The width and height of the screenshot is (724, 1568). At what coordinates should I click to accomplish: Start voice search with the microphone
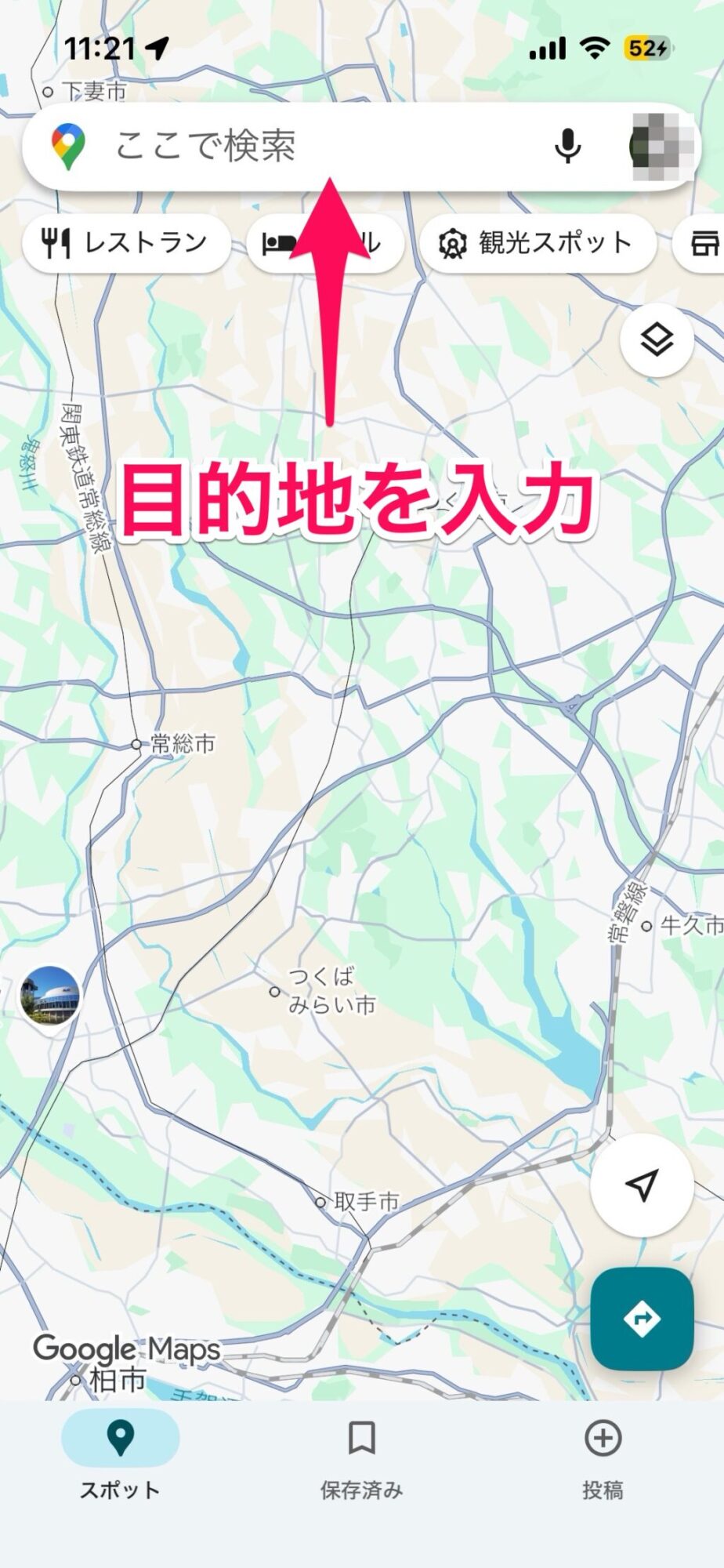(x=567, y=147)
